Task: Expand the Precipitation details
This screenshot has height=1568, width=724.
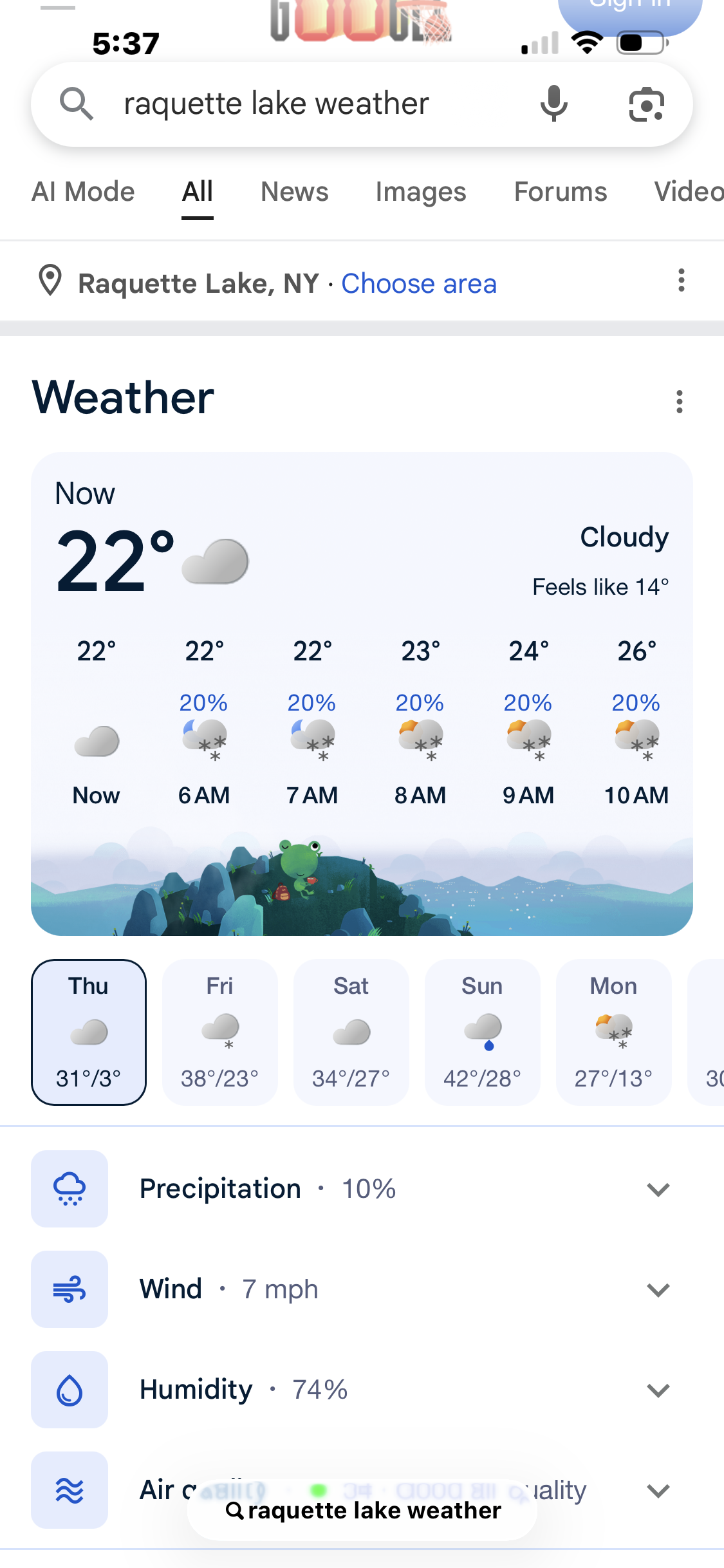Action: (x=362, y=1189)
